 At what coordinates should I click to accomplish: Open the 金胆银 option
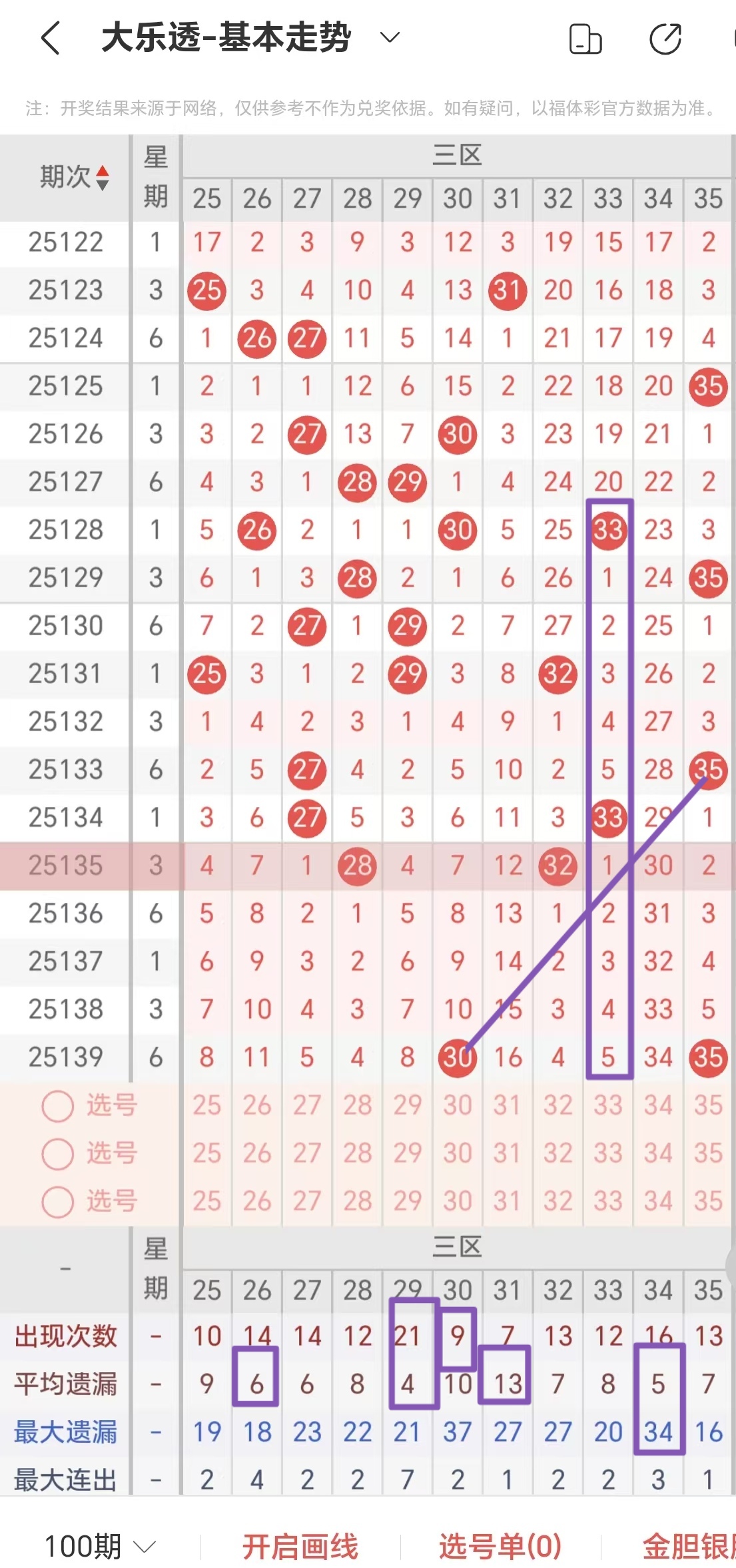point(687,1545)
